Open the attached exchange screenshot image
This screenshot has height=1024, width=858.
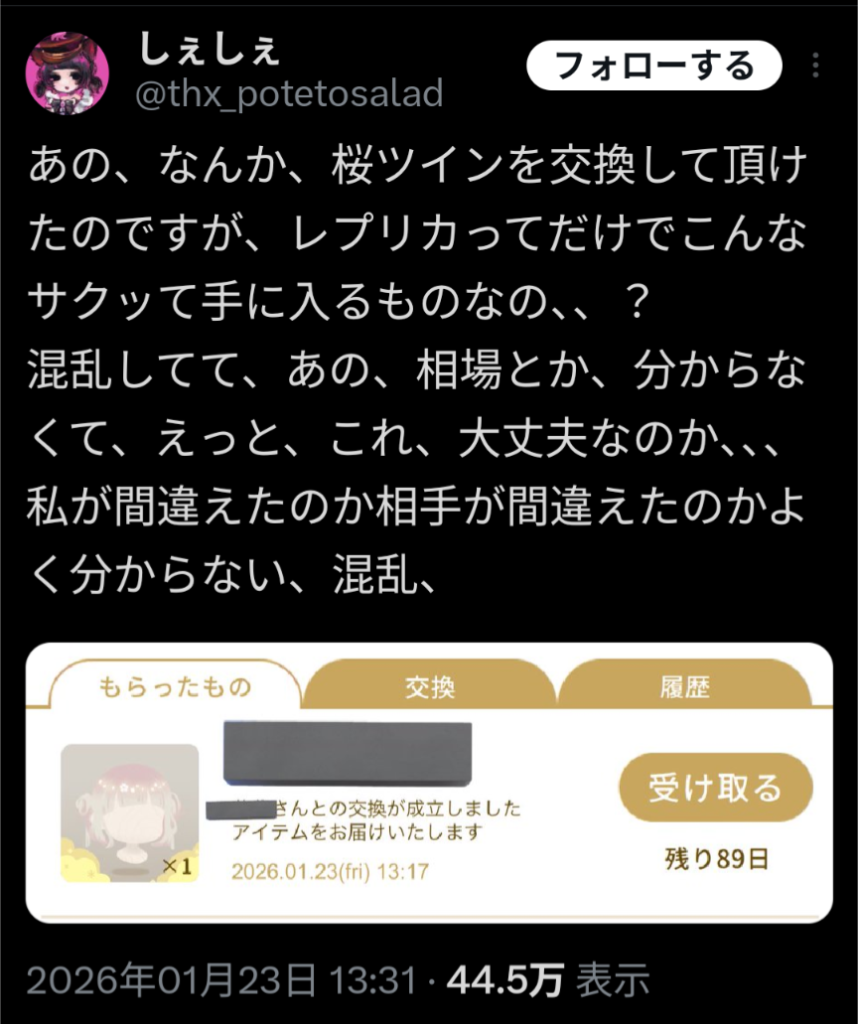(429, 783)
